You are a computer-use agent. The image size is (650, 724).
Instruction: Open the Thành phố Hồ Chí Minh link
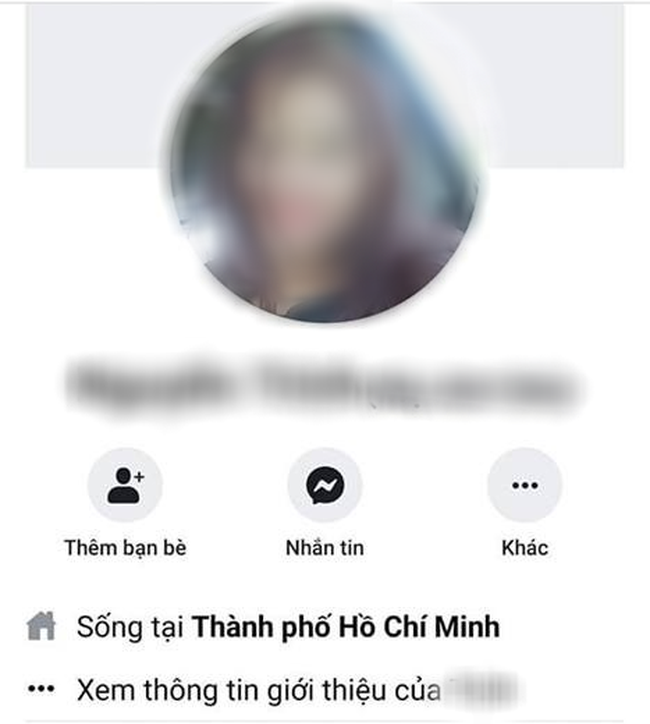click(345, 627)
